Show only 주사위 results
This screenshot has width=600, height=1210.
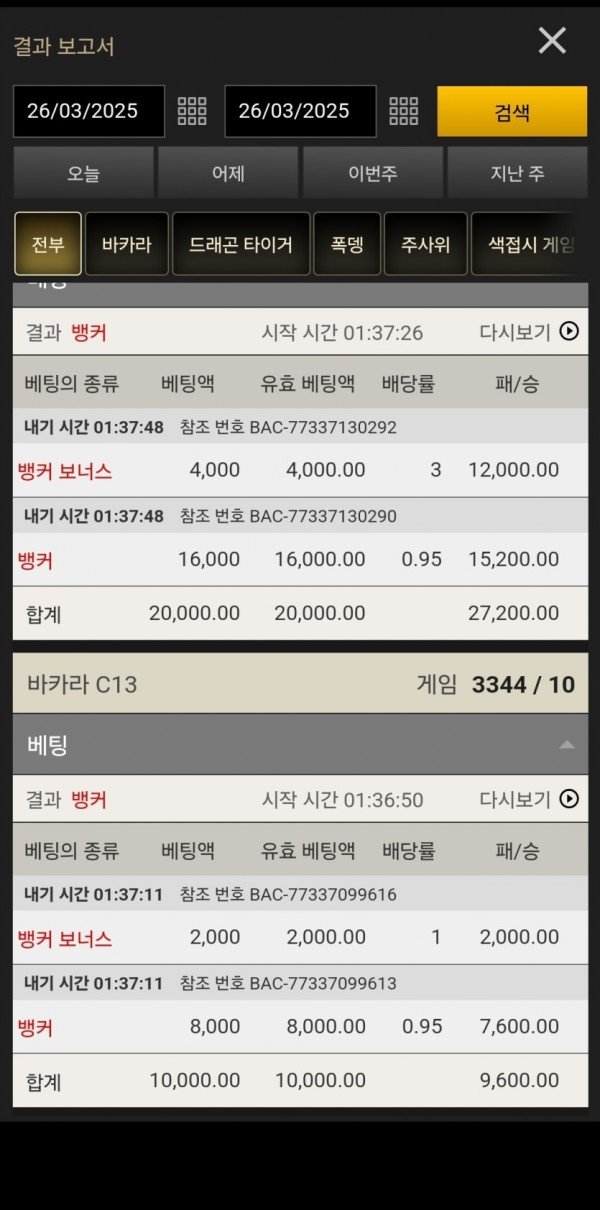pyautogui.click(x=425, y=244)
